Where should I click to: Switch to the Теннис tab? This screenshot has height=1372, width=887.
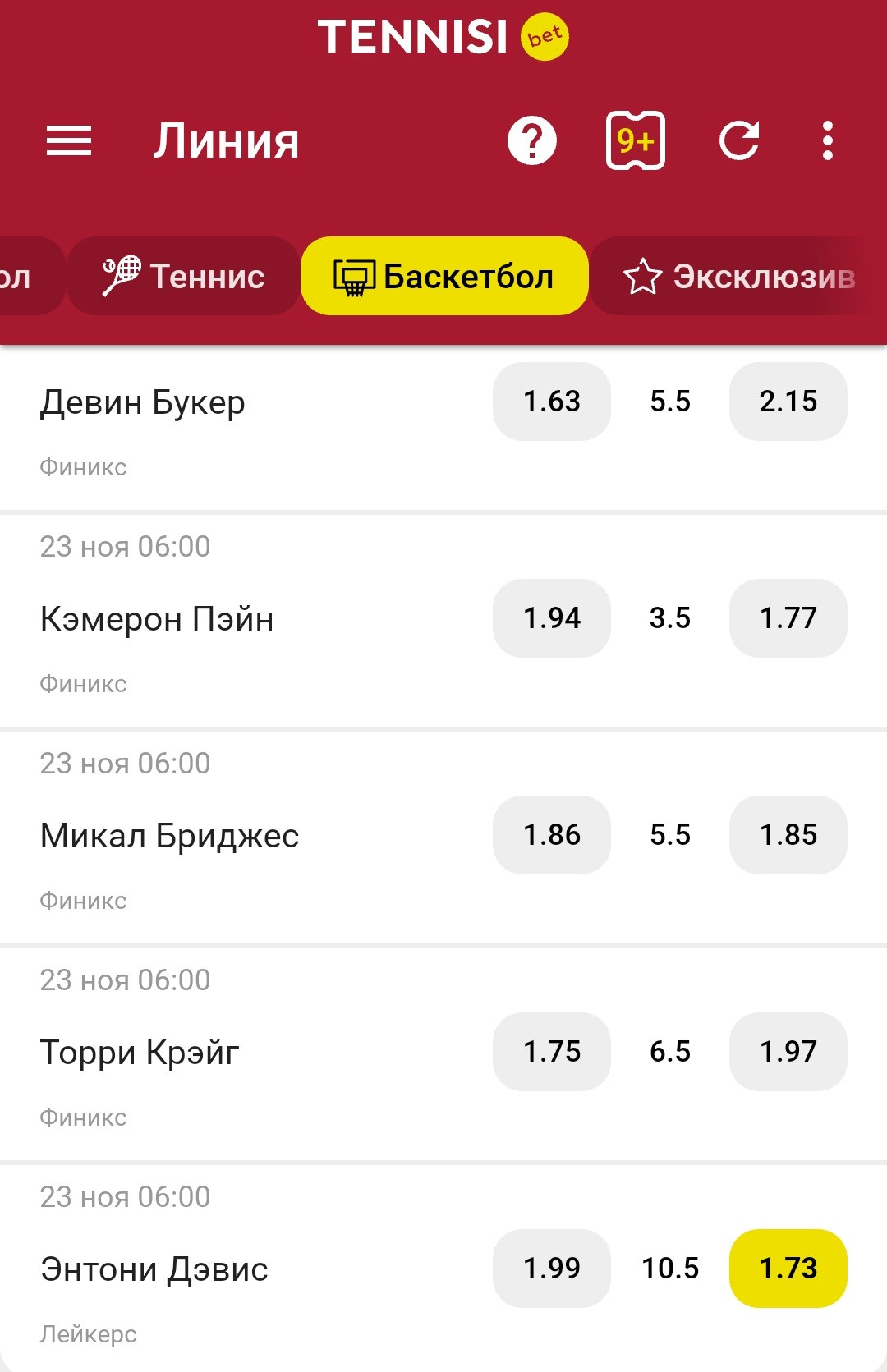pos(184,277)
